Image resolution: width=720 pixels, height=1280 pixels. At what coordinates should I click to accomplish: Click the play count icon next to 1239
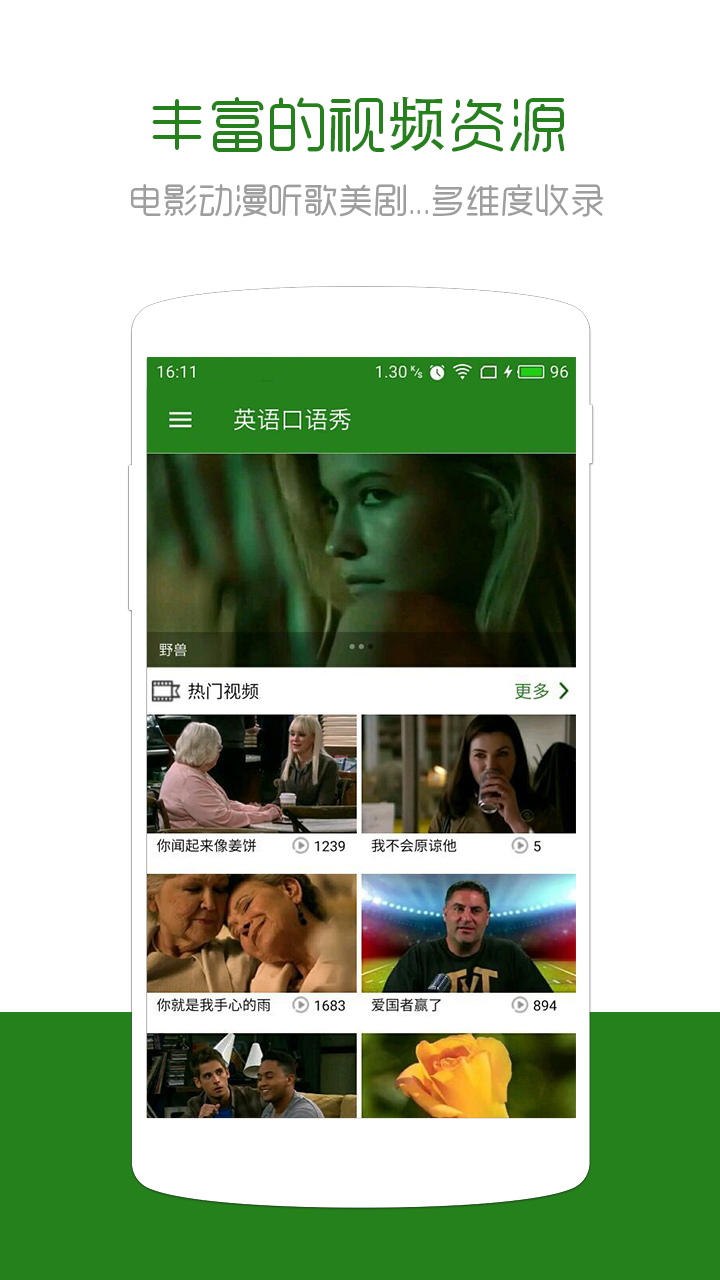coord(302,845)
